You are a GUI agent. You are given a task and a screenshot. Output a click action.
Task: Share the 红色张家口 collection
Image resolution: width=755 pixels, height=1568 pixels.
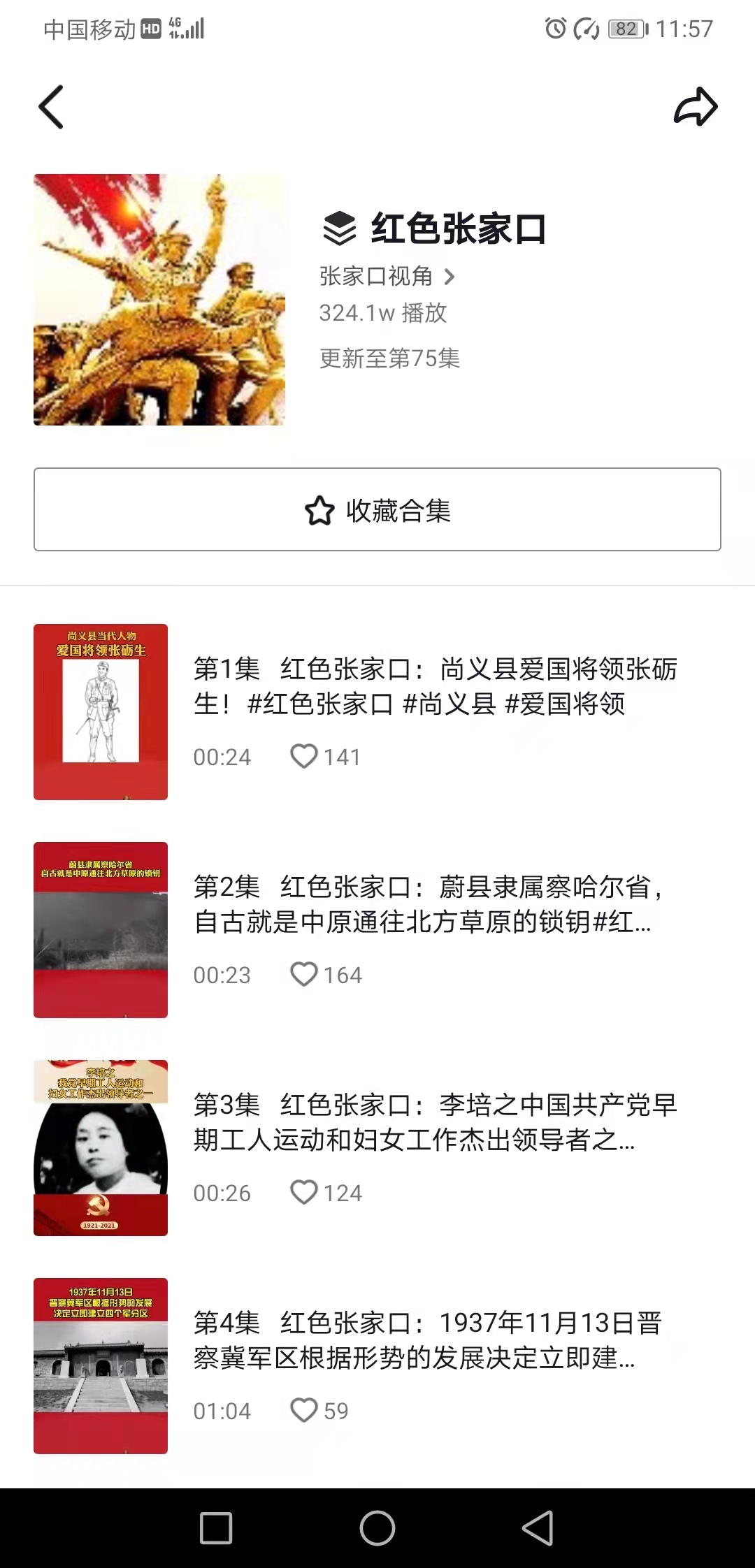click(x=696, y=107)
